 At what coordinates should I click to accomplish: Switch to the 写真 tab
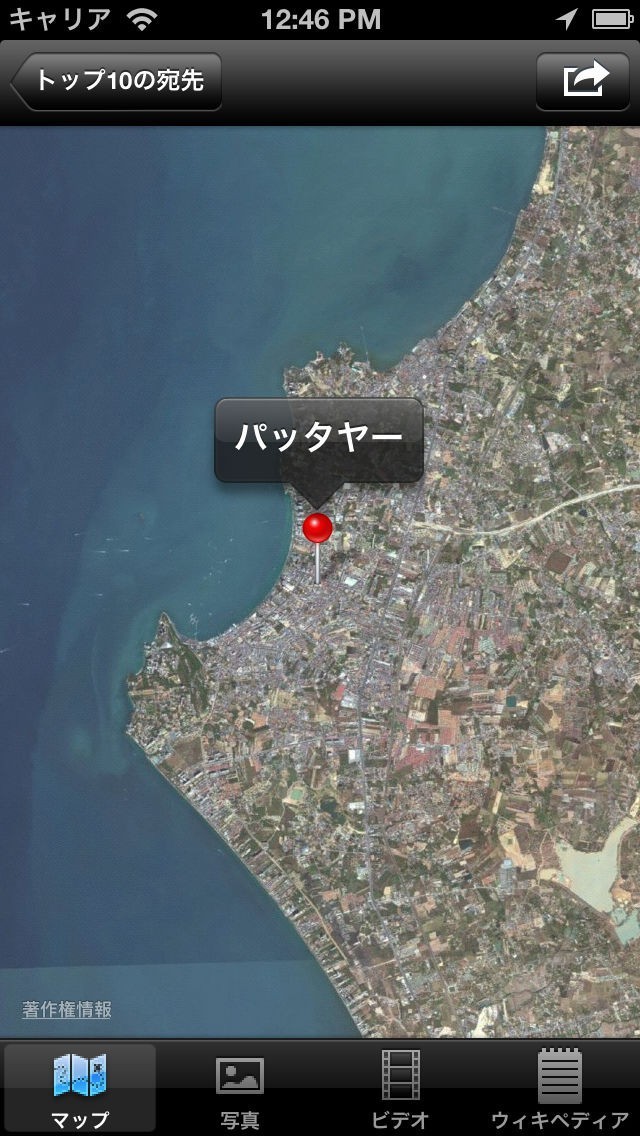(x=240, y=1088)
